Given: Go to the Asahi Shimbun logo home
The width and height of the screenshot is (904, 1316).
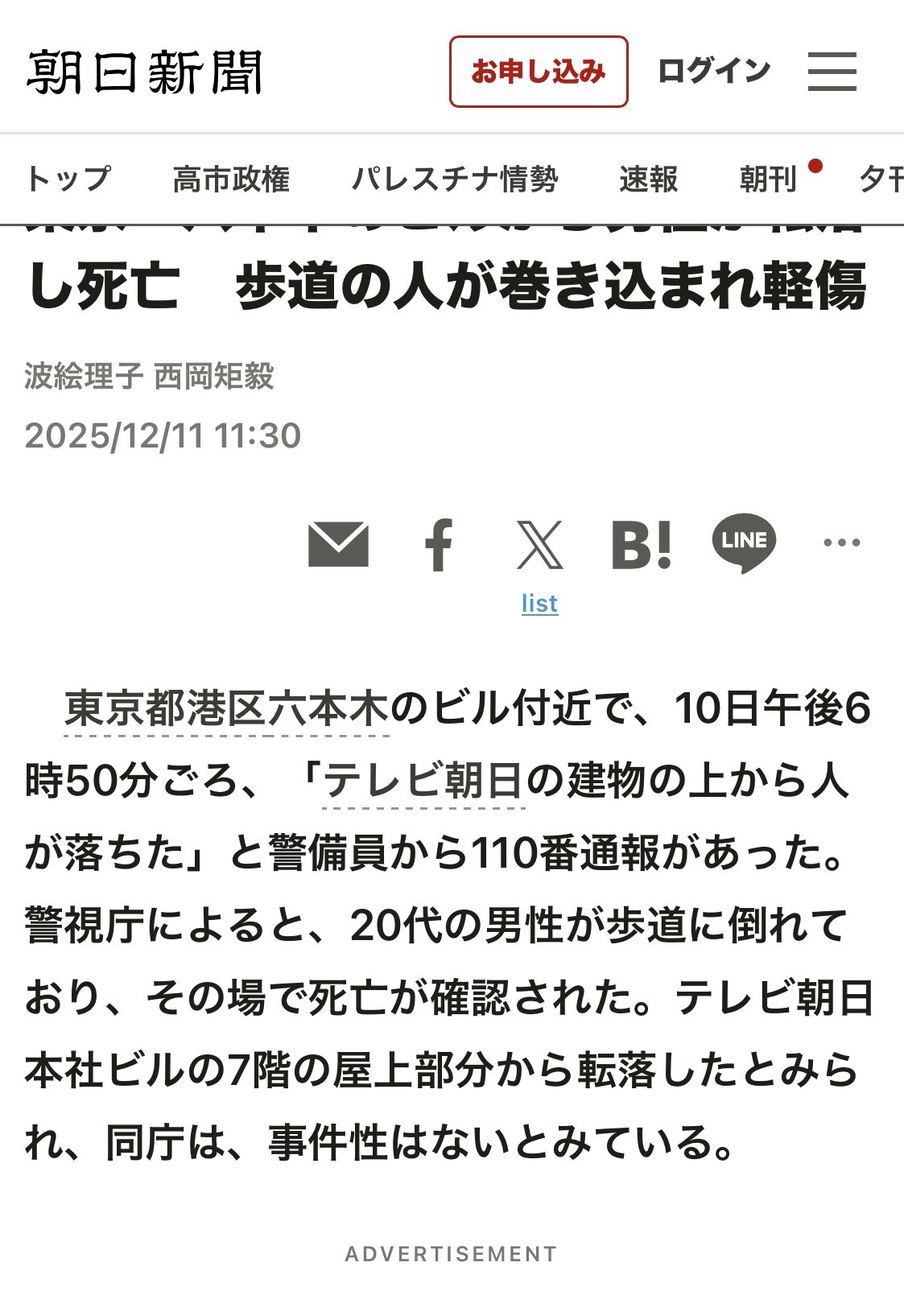Looking at the screenshot, I should tap(145, 72).
